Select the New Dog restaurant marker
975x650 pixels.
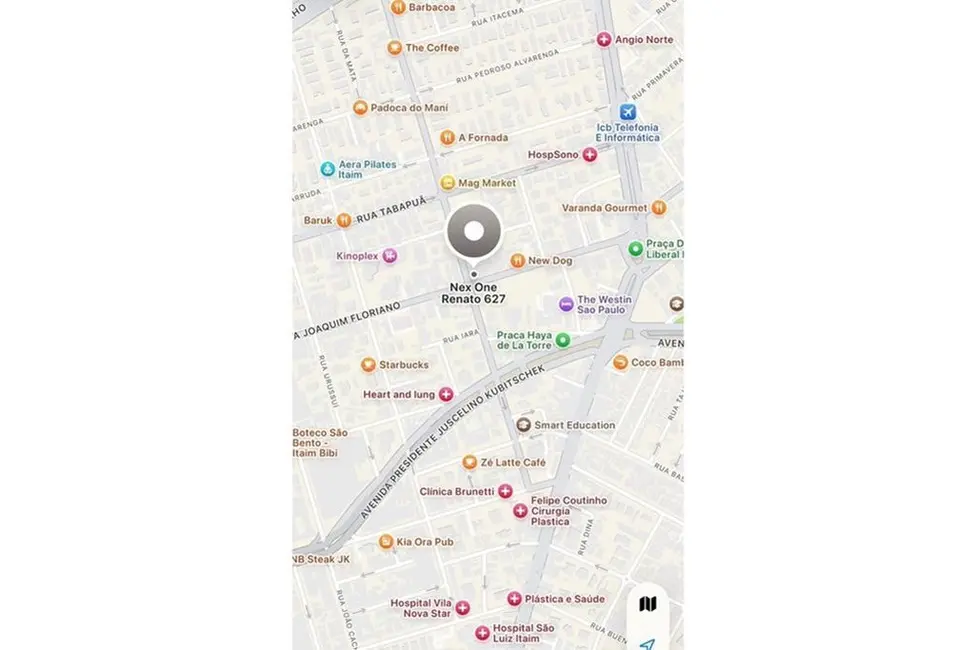point(517,260)
